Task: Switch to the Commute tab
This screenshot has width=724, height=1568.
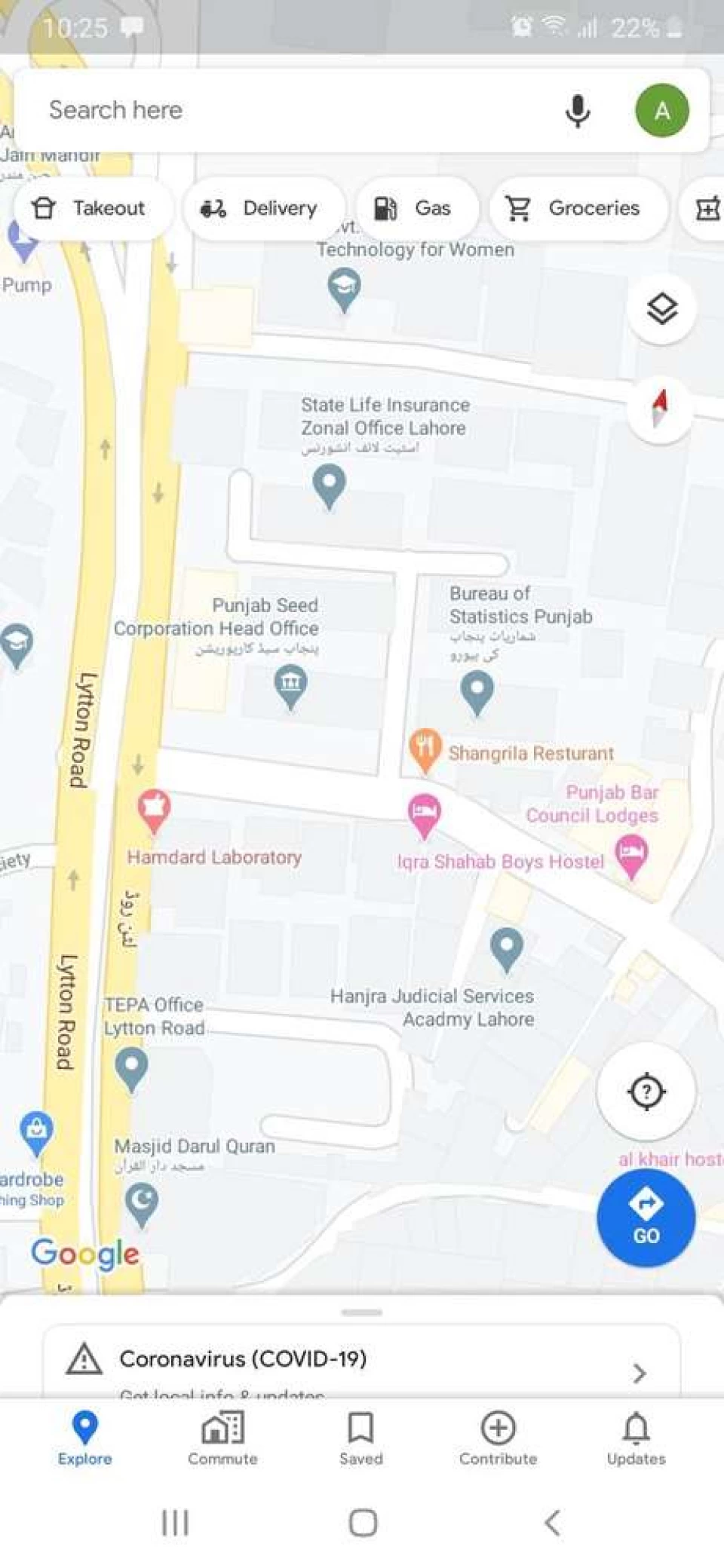Action: [x=222, y=1438]
